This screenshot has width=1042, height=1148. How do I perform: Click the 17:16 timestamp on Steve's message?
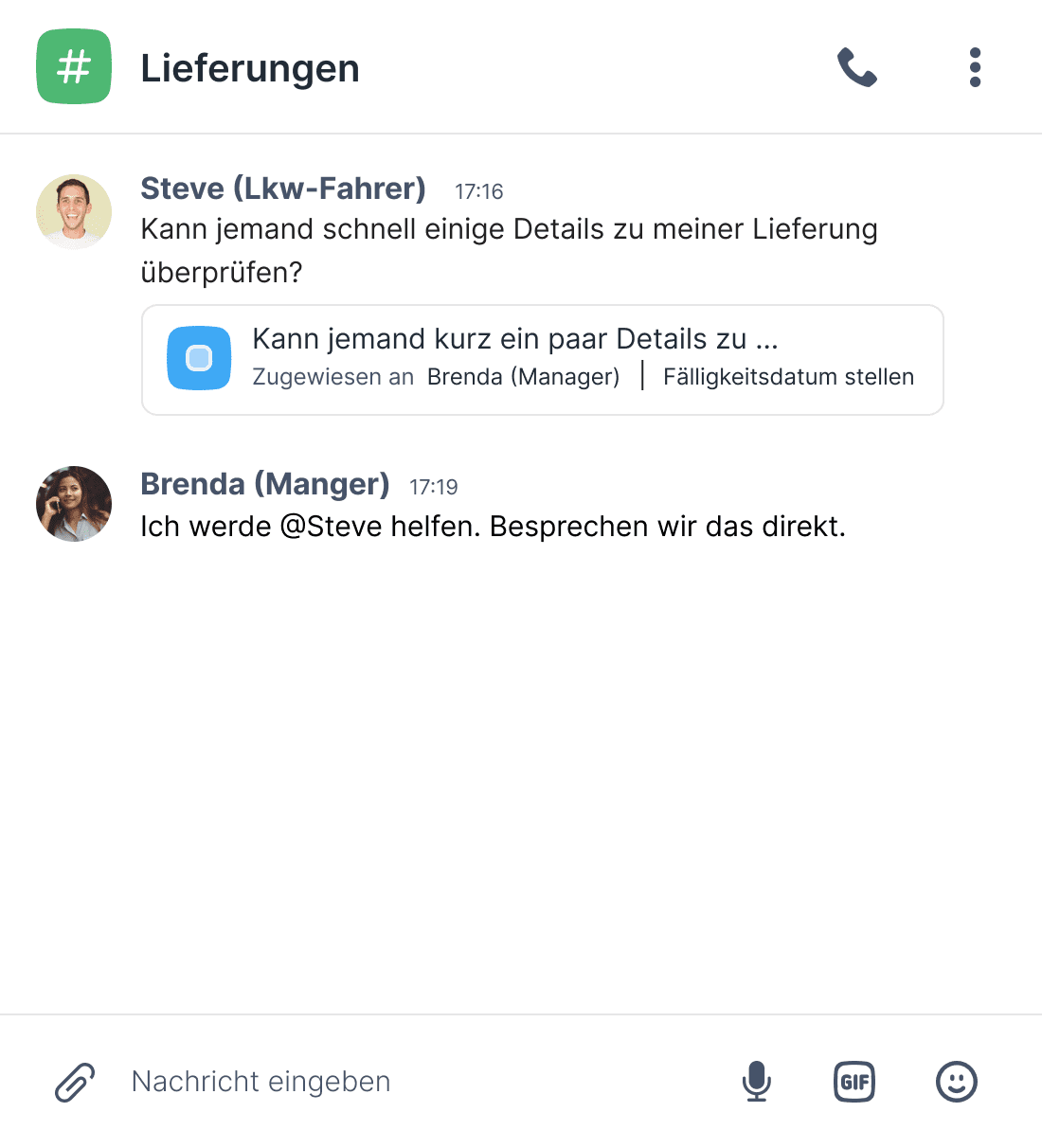tap(479, 190)
